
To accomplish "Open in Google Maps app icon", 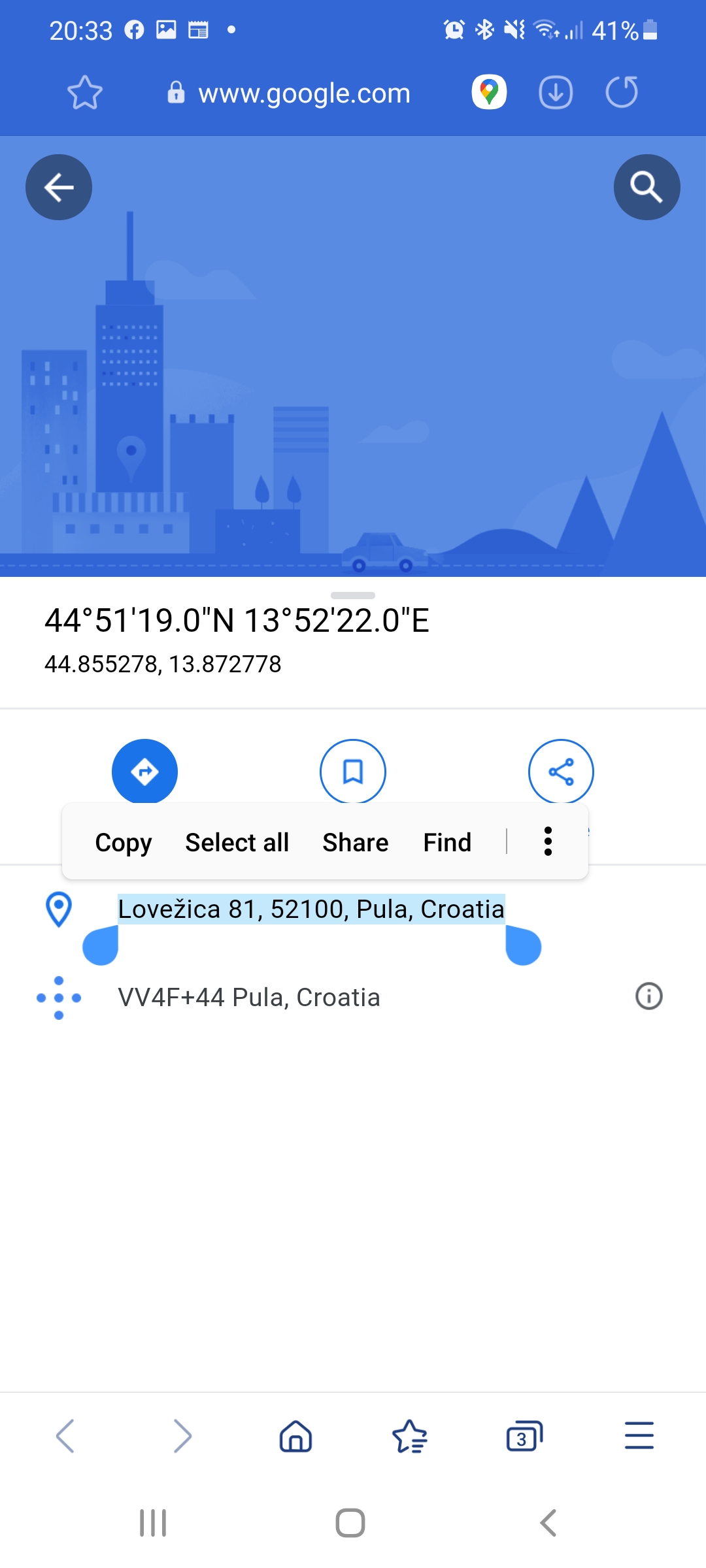I will point(490,92).
